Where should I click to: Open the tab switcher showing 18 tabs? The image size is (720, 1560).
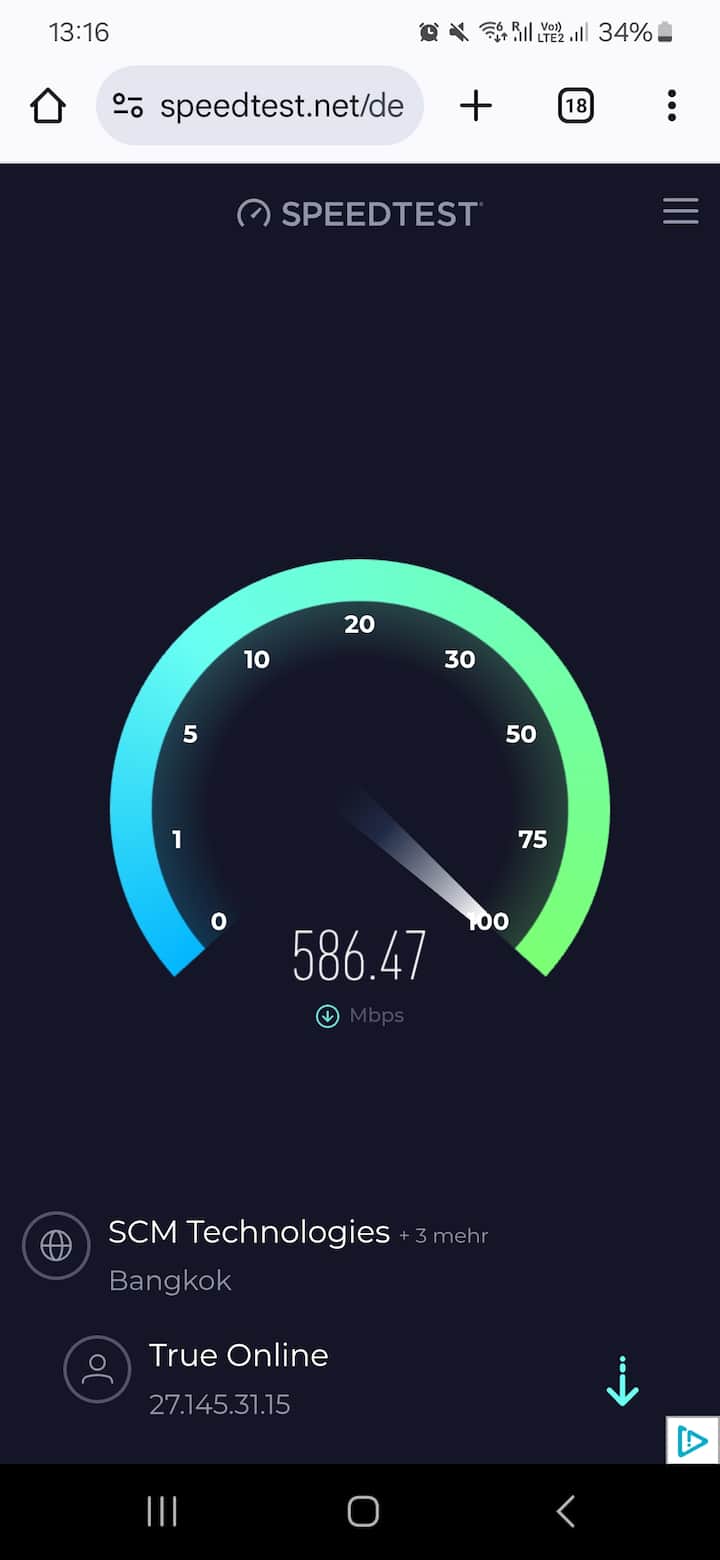(x=575, y=106)
